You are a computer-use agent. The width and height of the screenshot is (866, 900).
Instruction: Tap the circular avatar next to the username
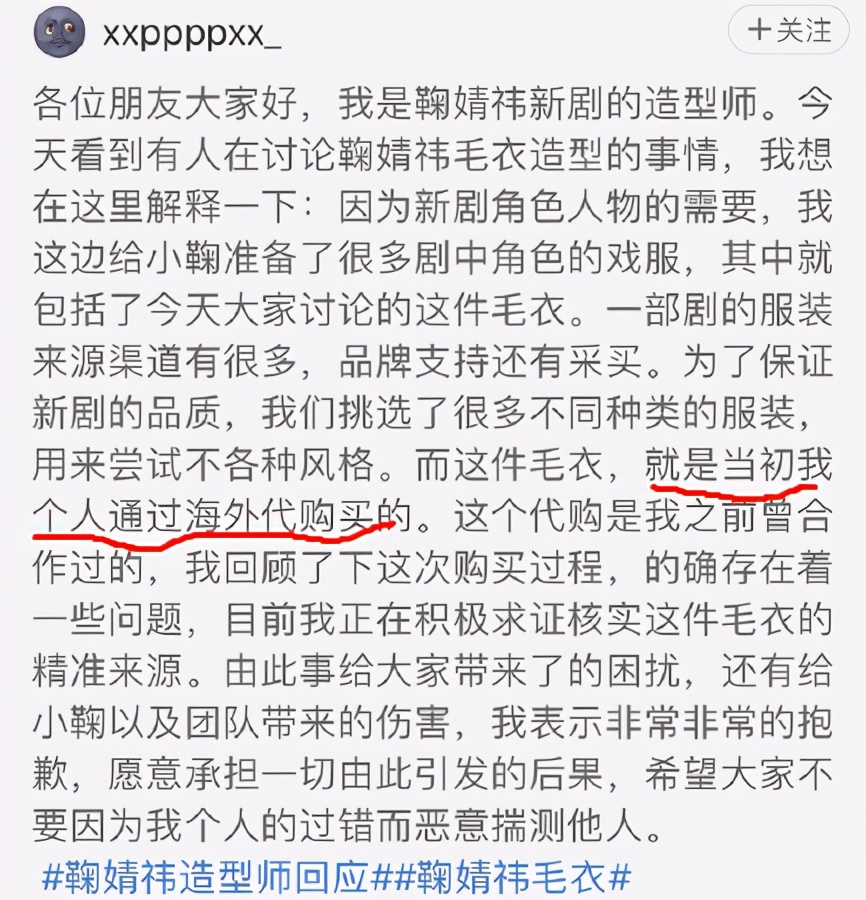(60, 31)
